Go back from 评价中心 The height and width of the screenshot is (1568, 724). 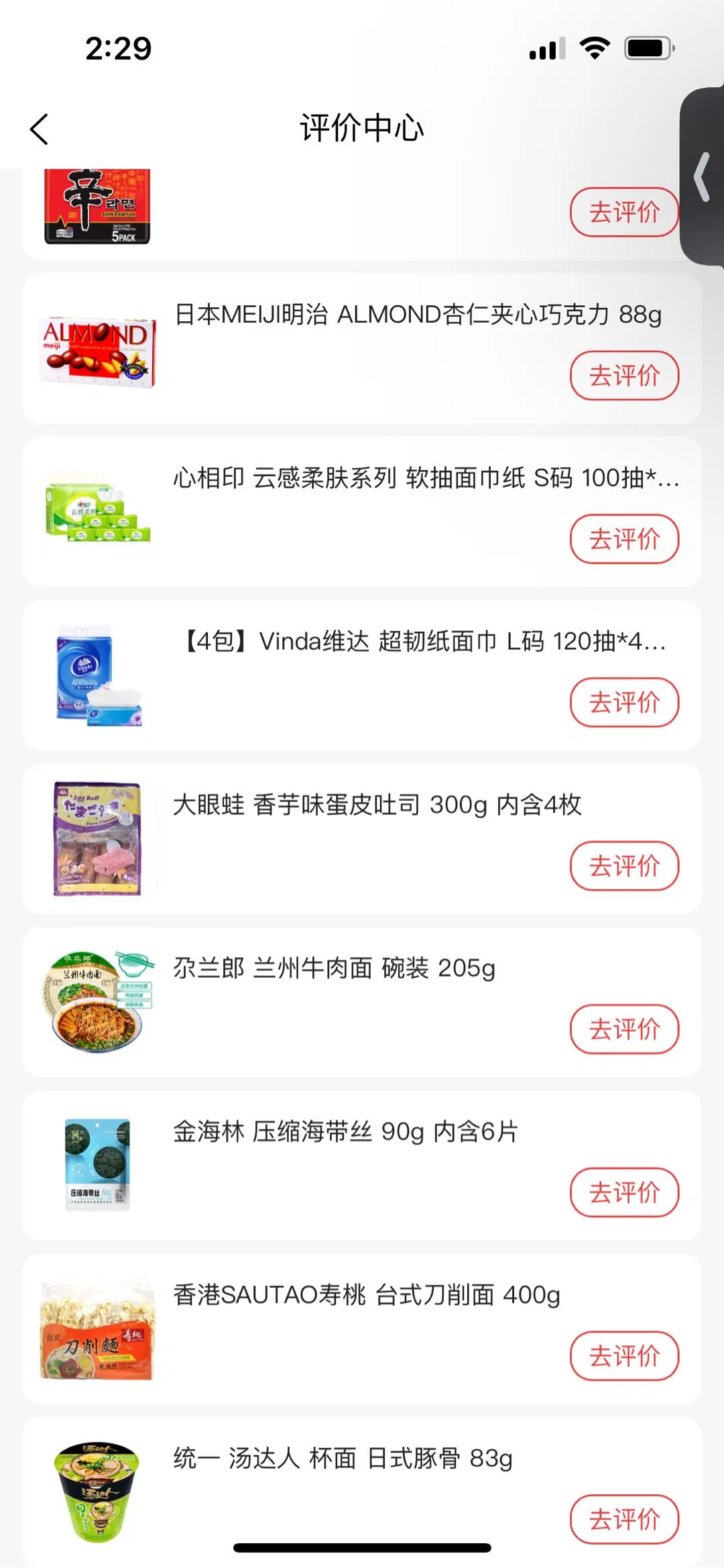(x=40, y=129)
